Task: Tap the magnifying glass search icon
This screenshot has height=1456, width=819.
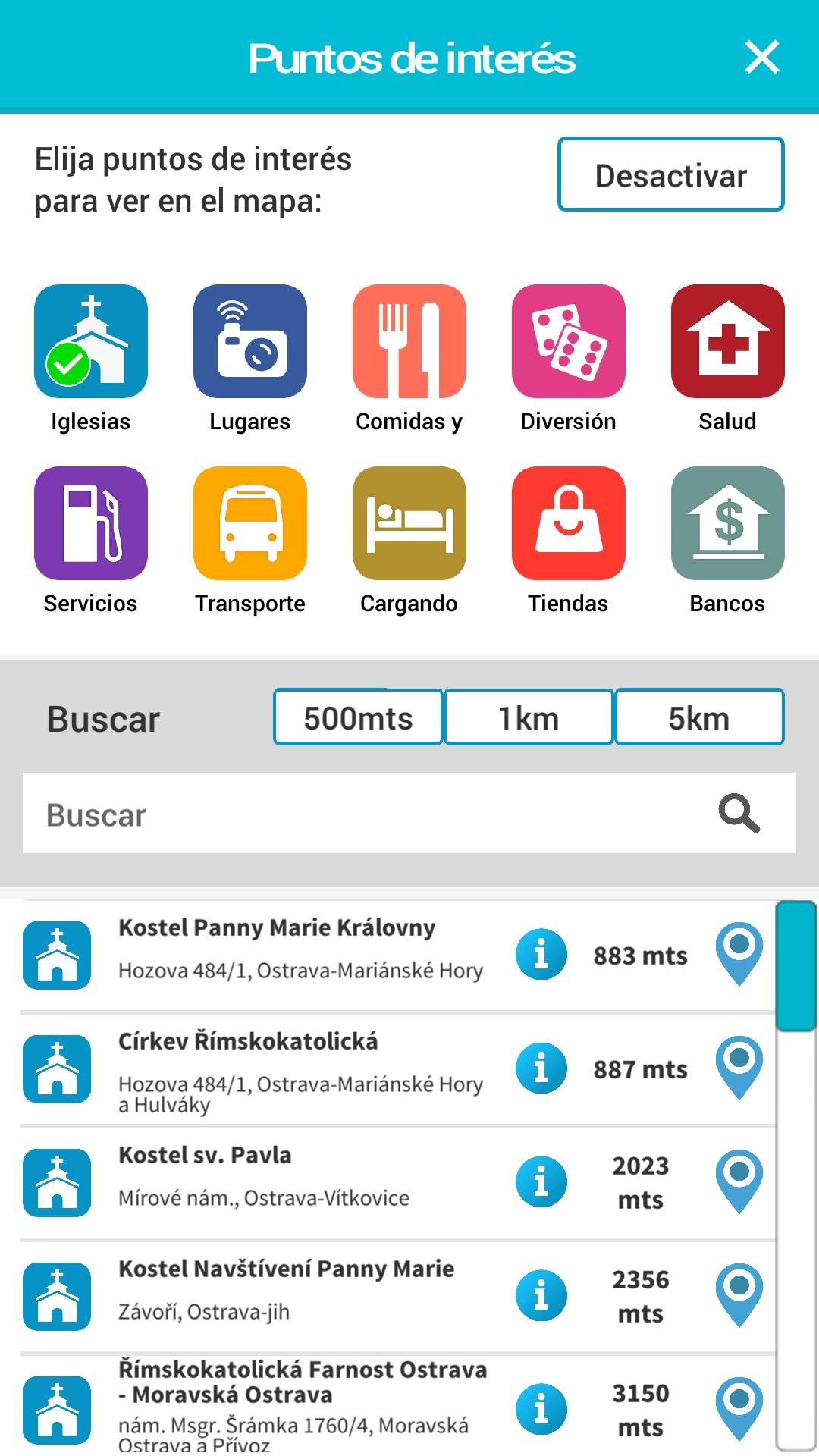Action: pos(739,814)
